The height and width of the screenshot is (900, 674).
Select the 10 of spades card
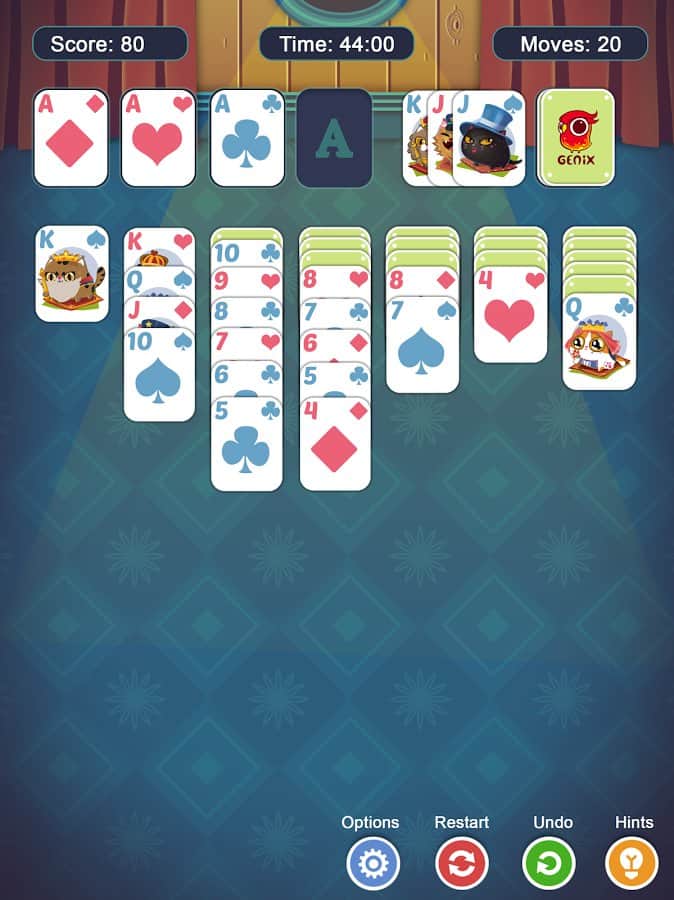(159, 377)
